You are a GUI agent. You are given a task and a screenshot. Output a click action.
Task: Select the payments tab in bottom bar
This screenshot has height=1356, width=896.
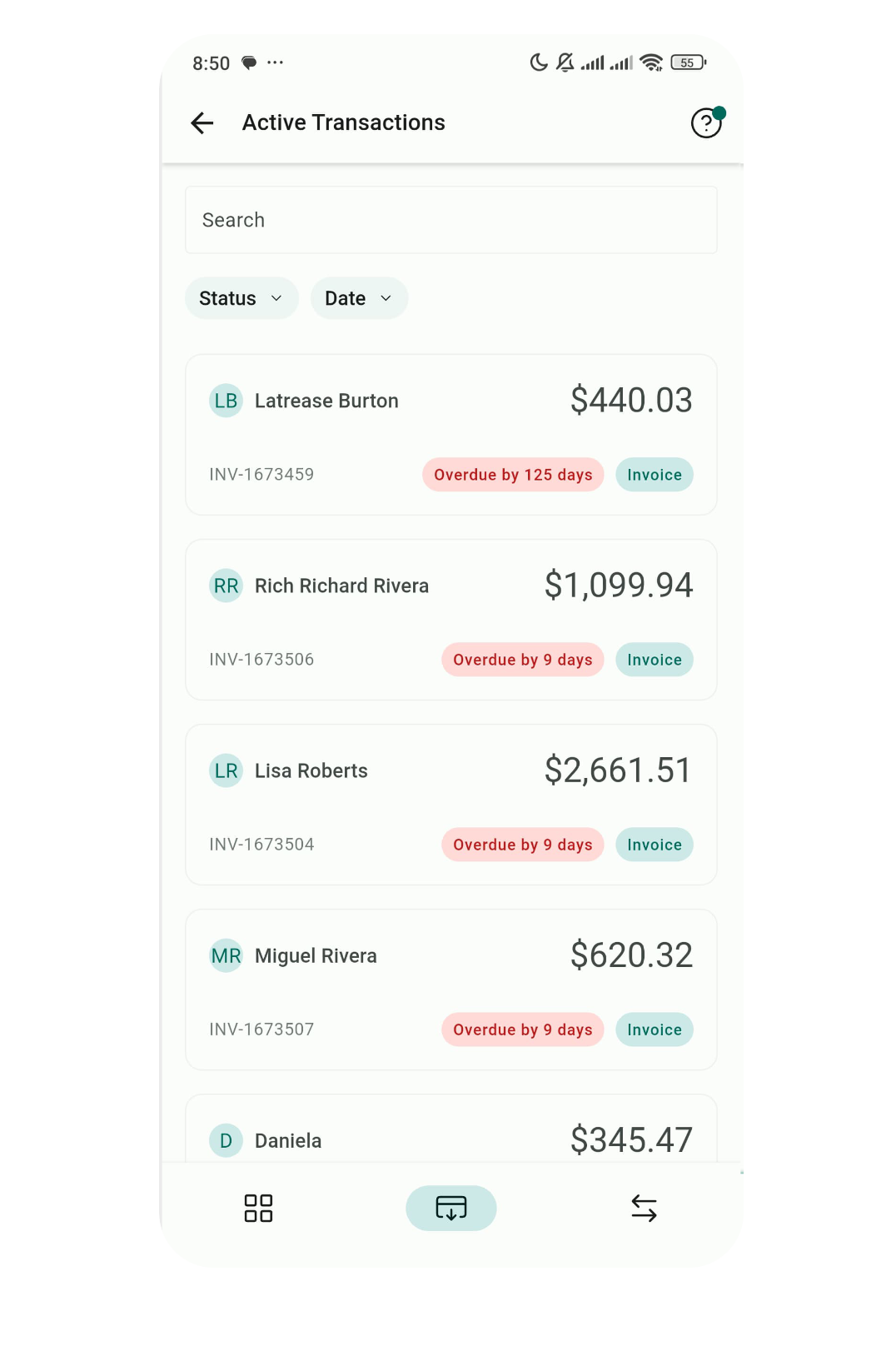450,1208
